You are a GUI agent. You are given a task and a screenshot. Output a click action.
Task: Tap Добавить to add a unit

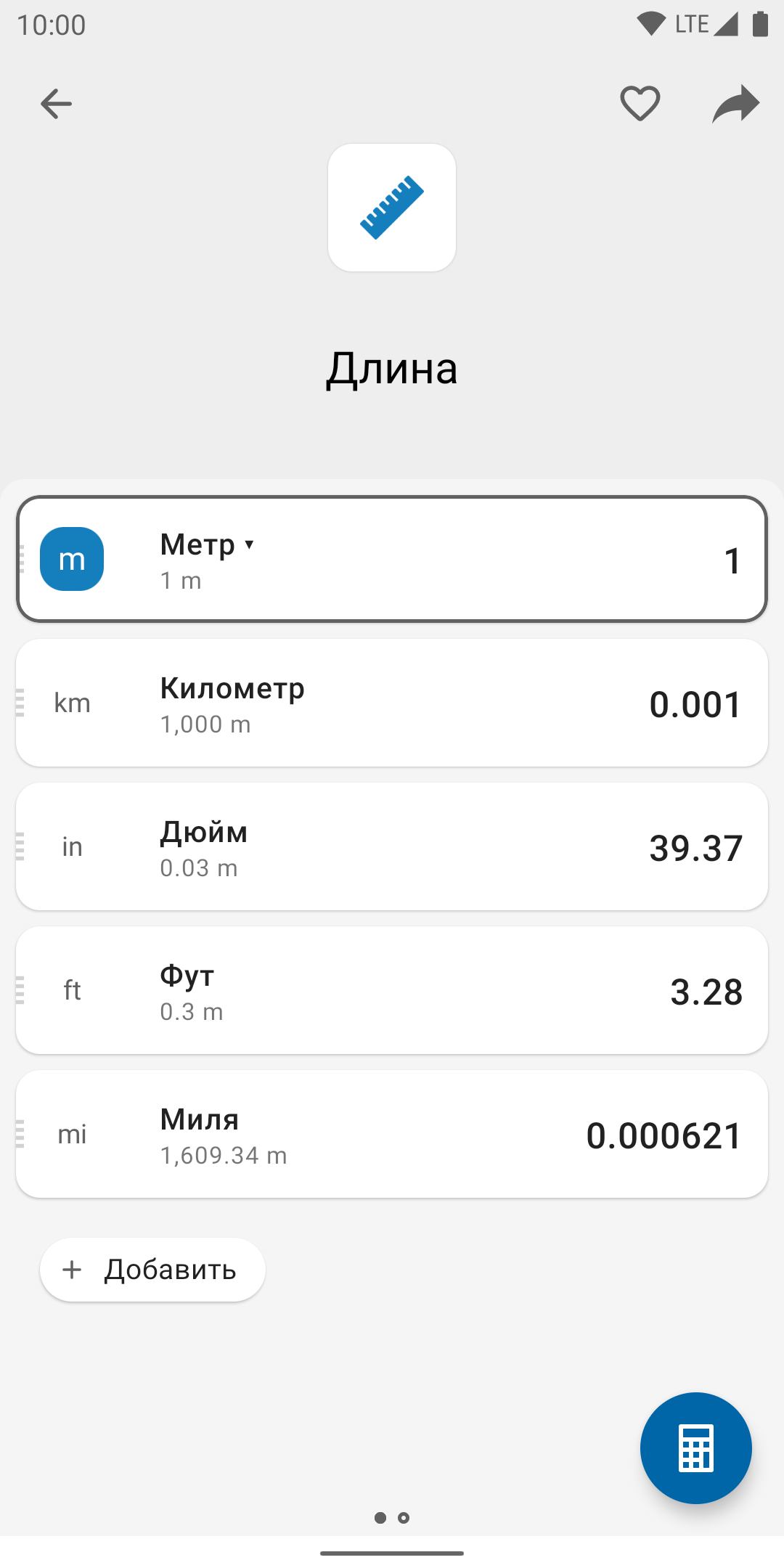coord(152,1270)
